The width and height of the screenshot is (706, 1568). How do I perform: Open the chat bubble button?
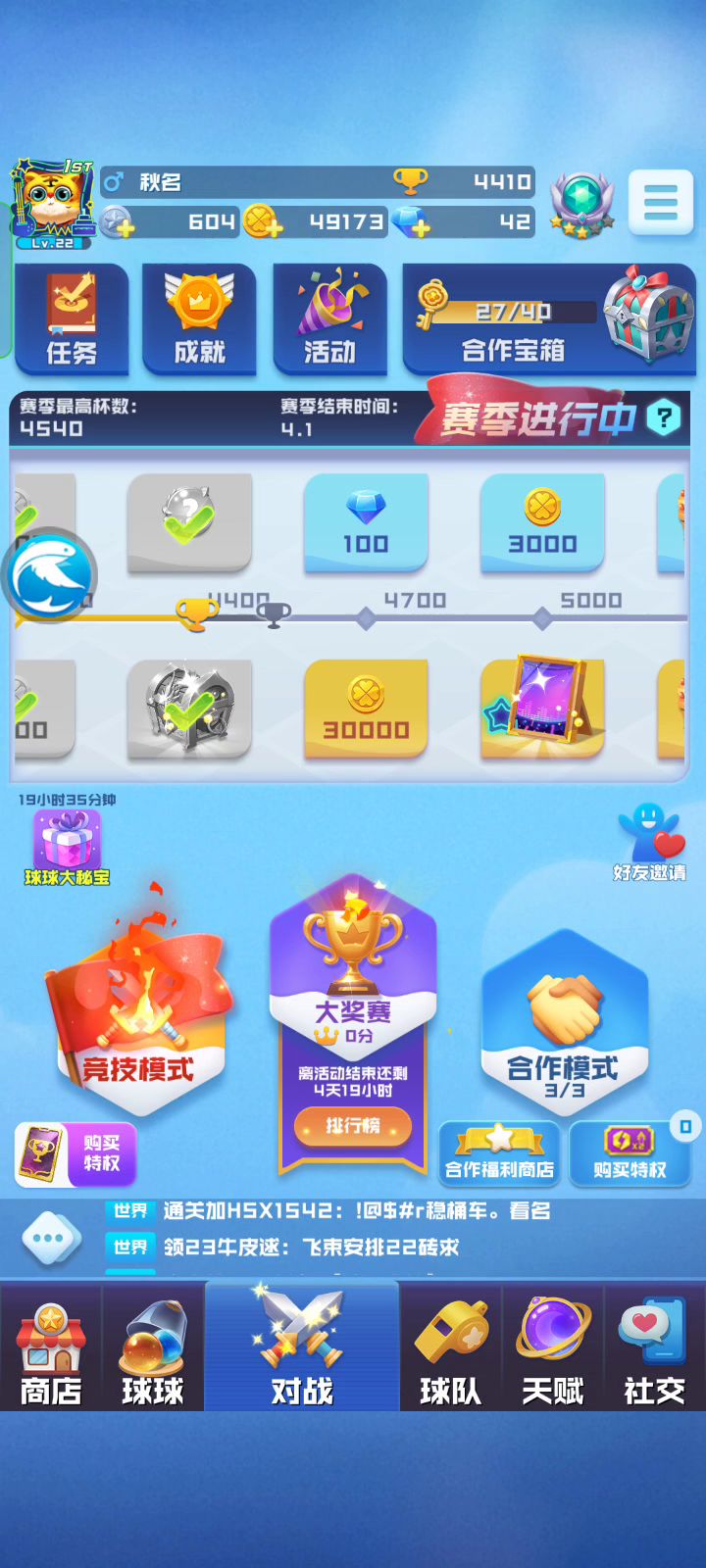pyautogui.click(x=50, y=1239)
